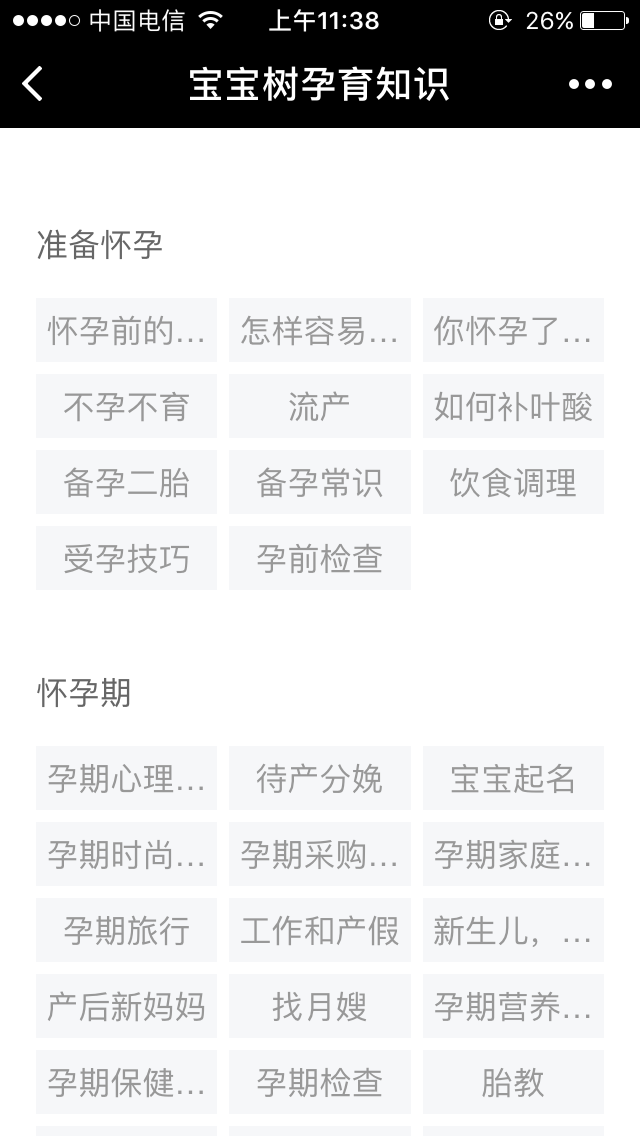
Task: Select the 饮食调理 chip
Action: 513,482
